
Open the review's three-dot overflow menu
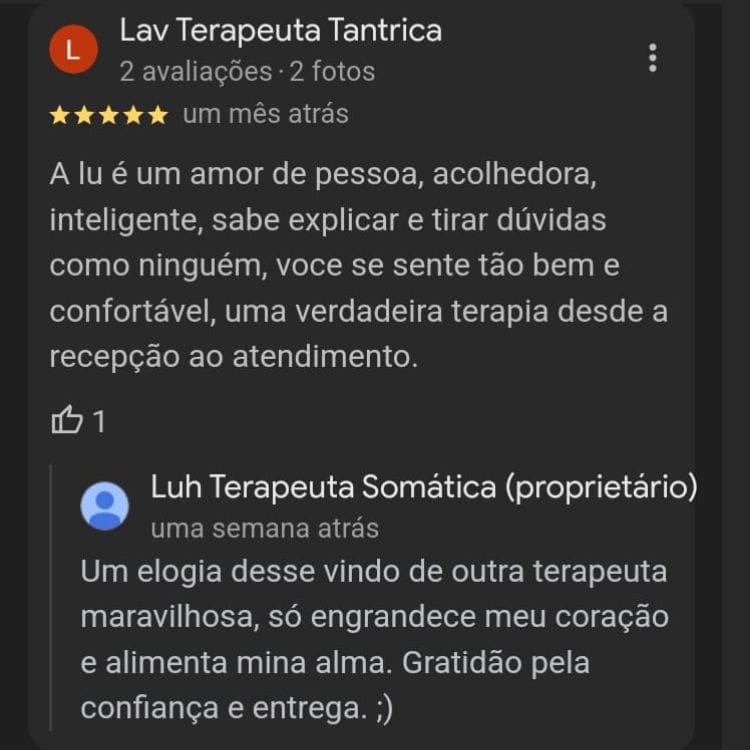click(x=653, y=57)
